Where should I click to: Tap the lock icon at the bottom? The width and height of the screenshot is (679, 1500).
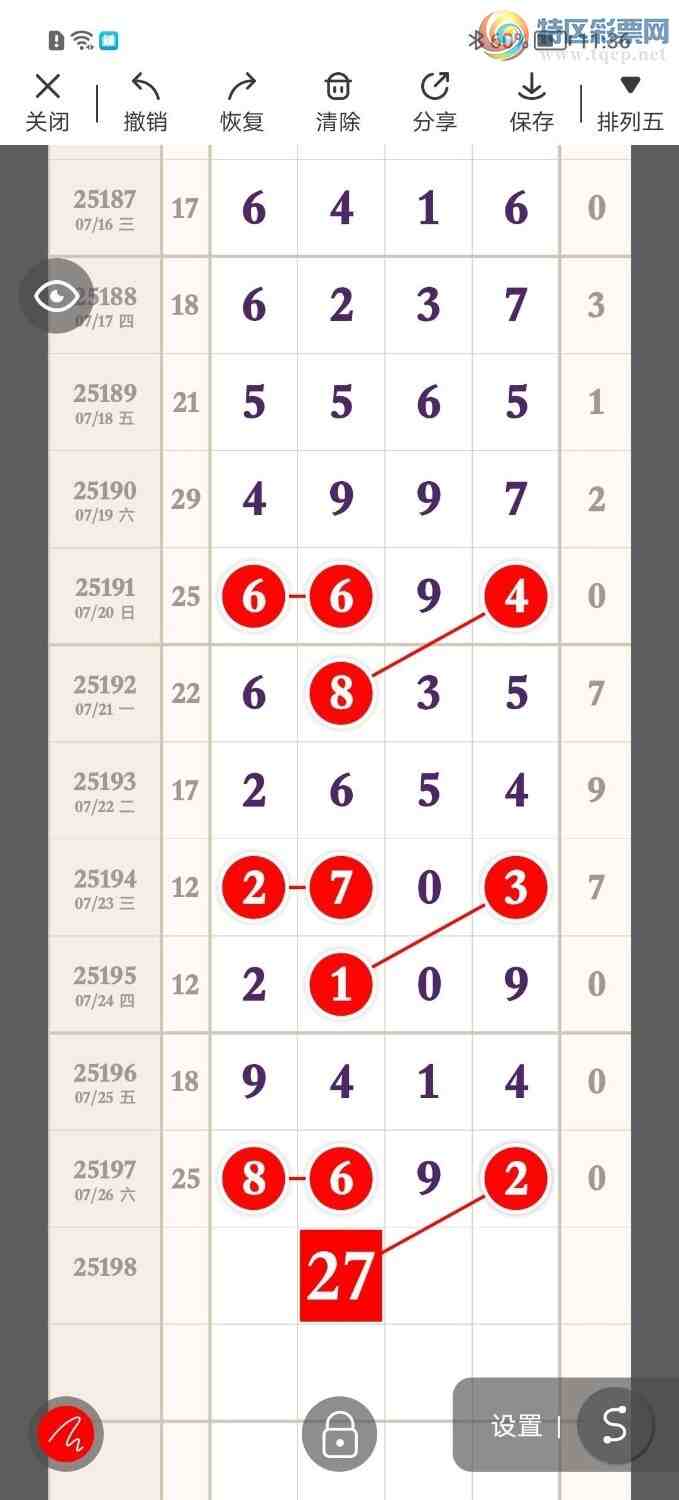(339, 1435)
